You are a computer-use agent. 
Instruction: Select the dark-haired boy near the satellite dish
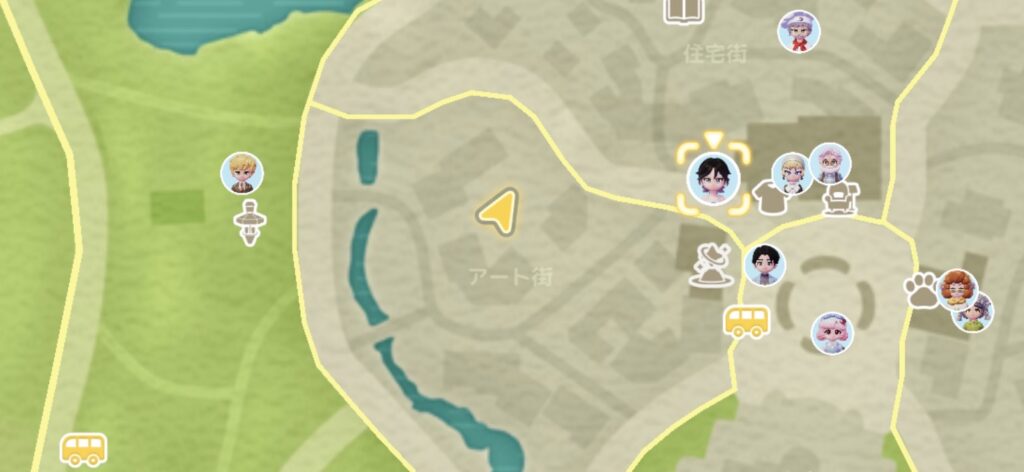pyautogui.click(x=765, y=265)
